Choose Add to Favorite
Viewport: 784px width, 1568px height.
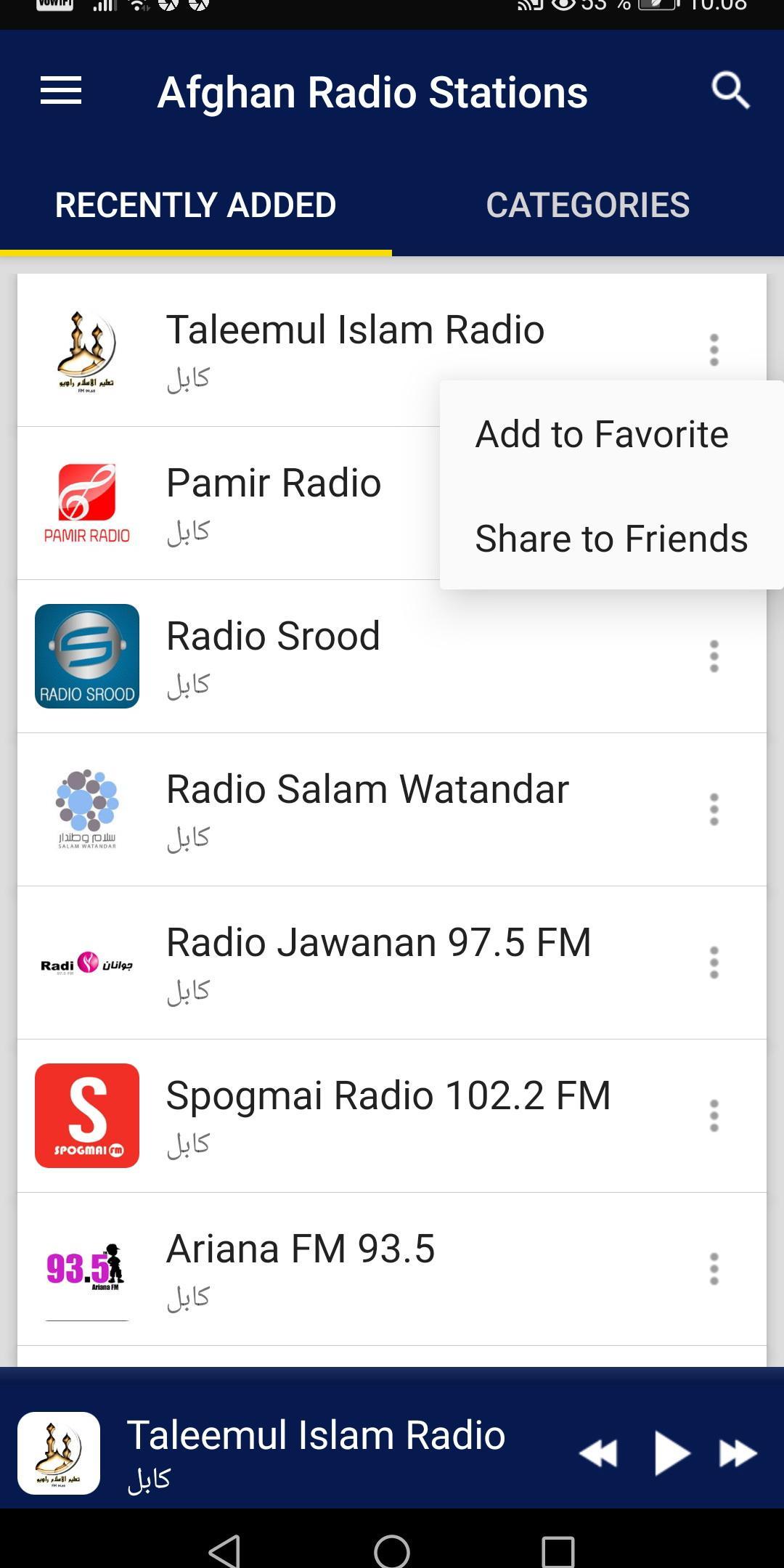(602, 434)
